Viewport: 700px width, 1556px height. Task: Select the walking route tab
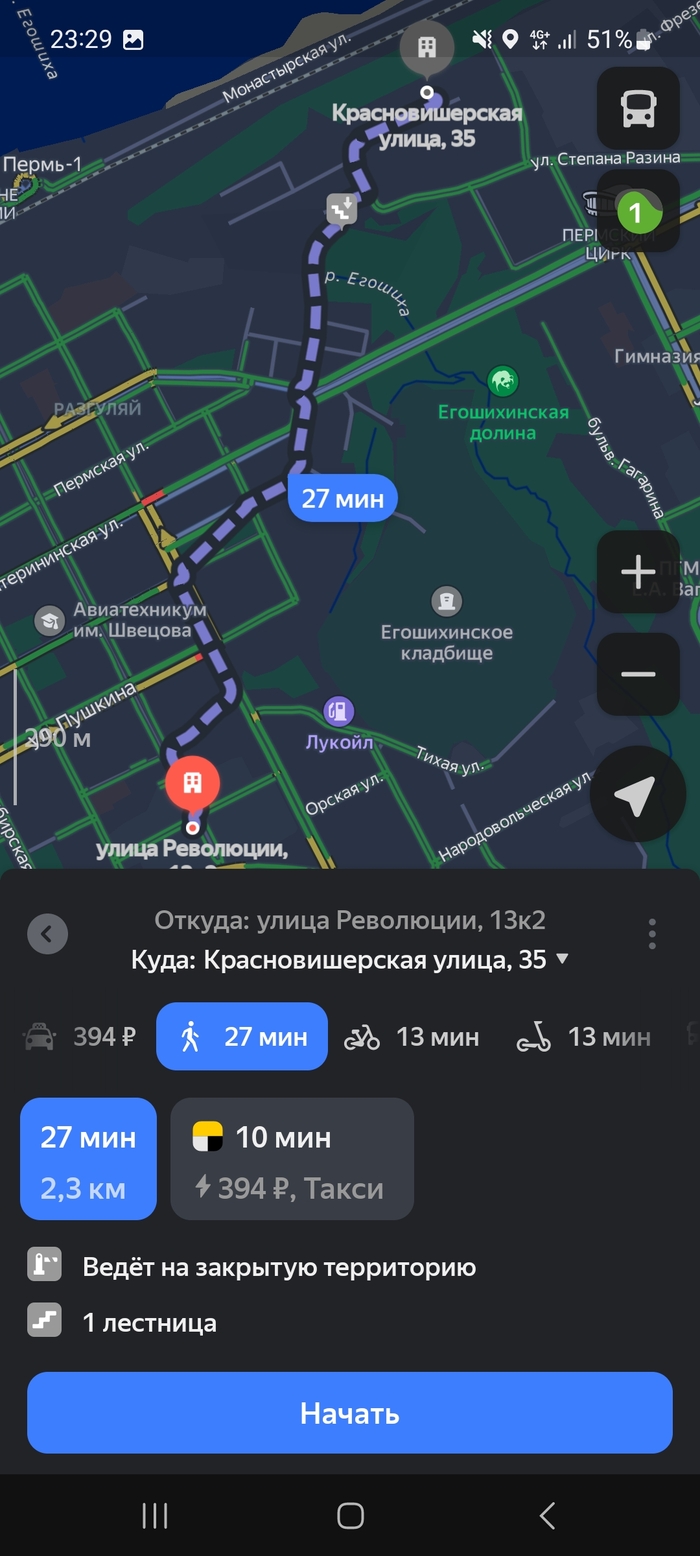[242, 1037]
